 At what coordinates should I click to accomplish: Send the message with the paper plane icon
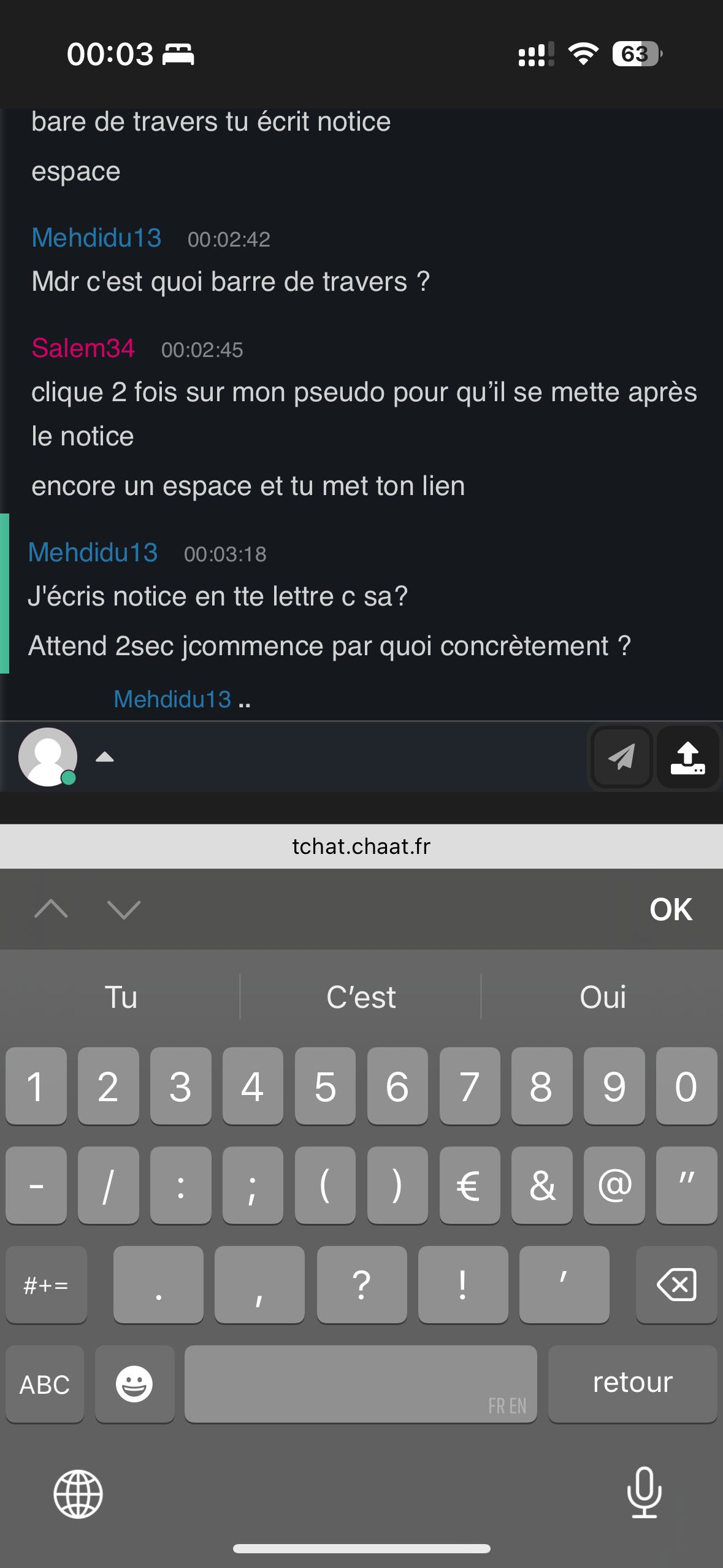click(621, 756)
